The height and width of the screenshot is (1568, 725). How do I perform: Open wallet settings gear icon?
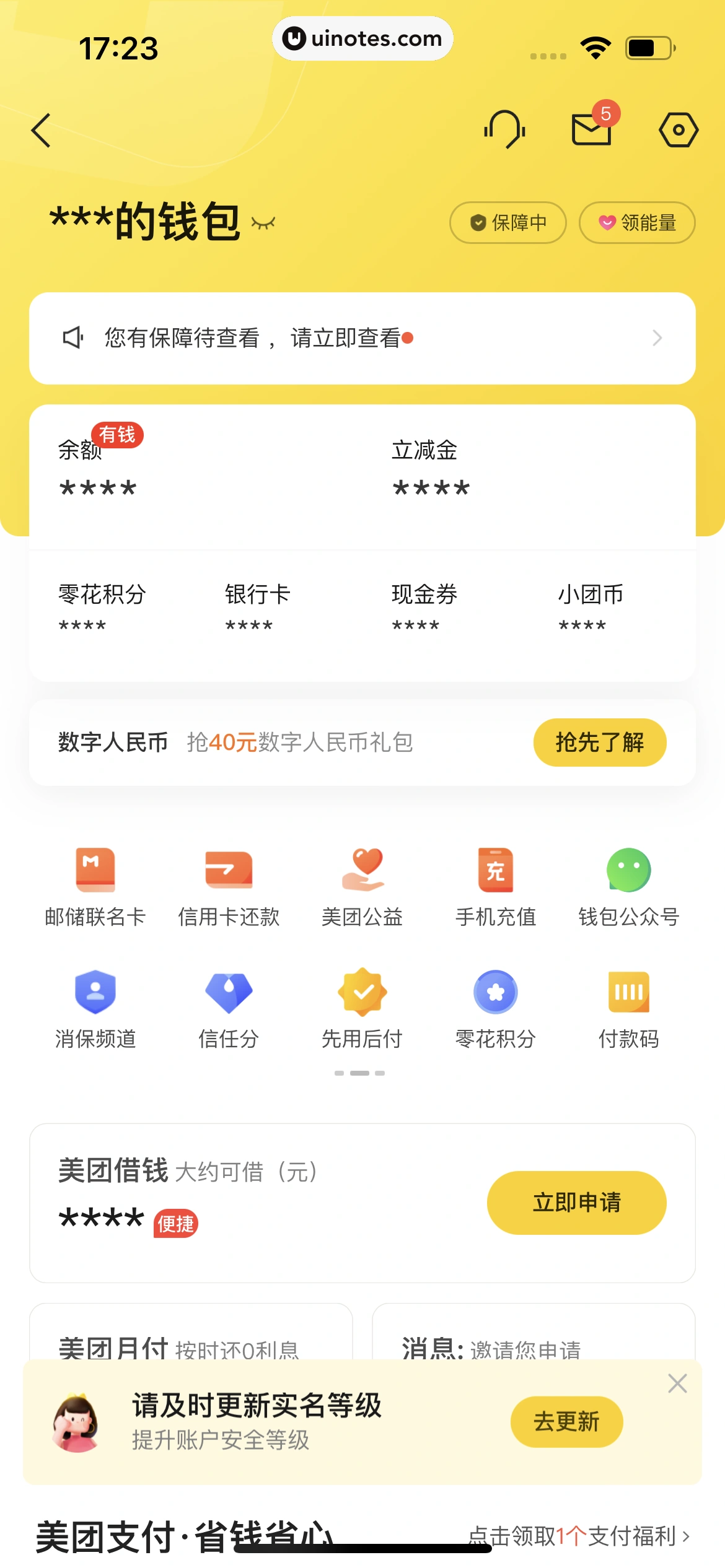click(679, 129)
